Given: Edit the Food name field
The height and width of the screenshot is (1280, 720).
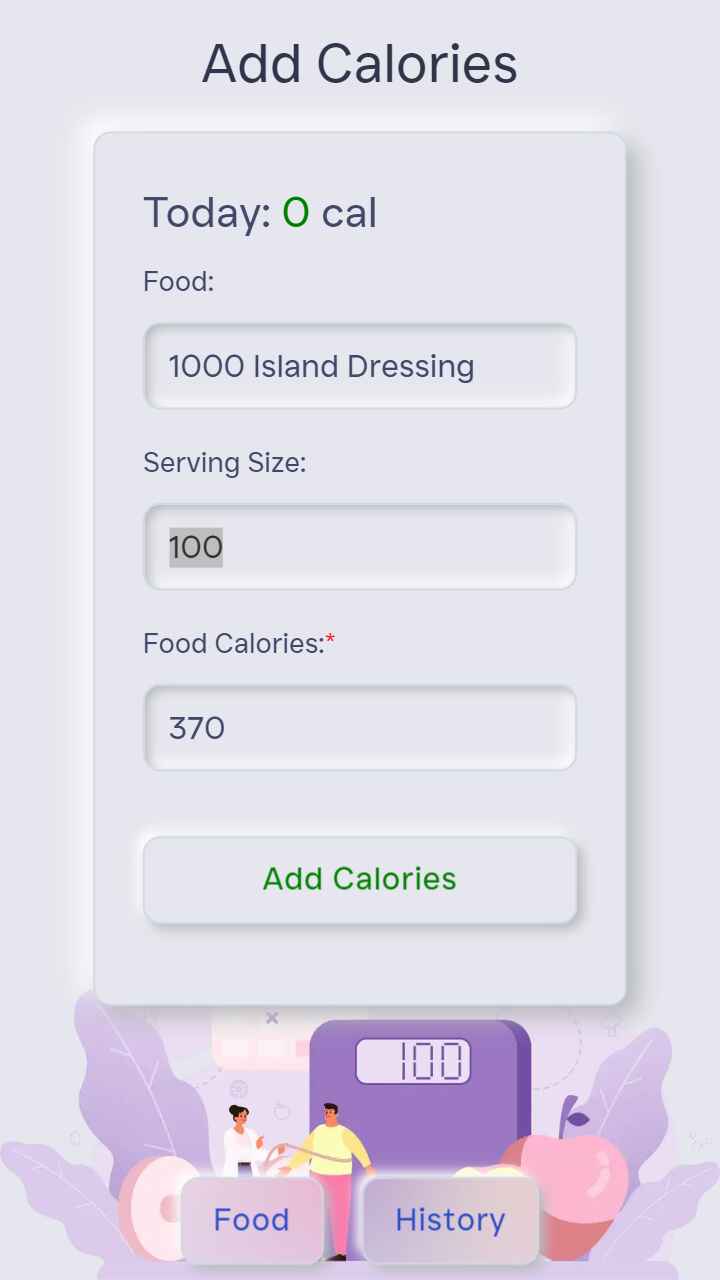Looking at the screenshot, I should tap(360, 366).
